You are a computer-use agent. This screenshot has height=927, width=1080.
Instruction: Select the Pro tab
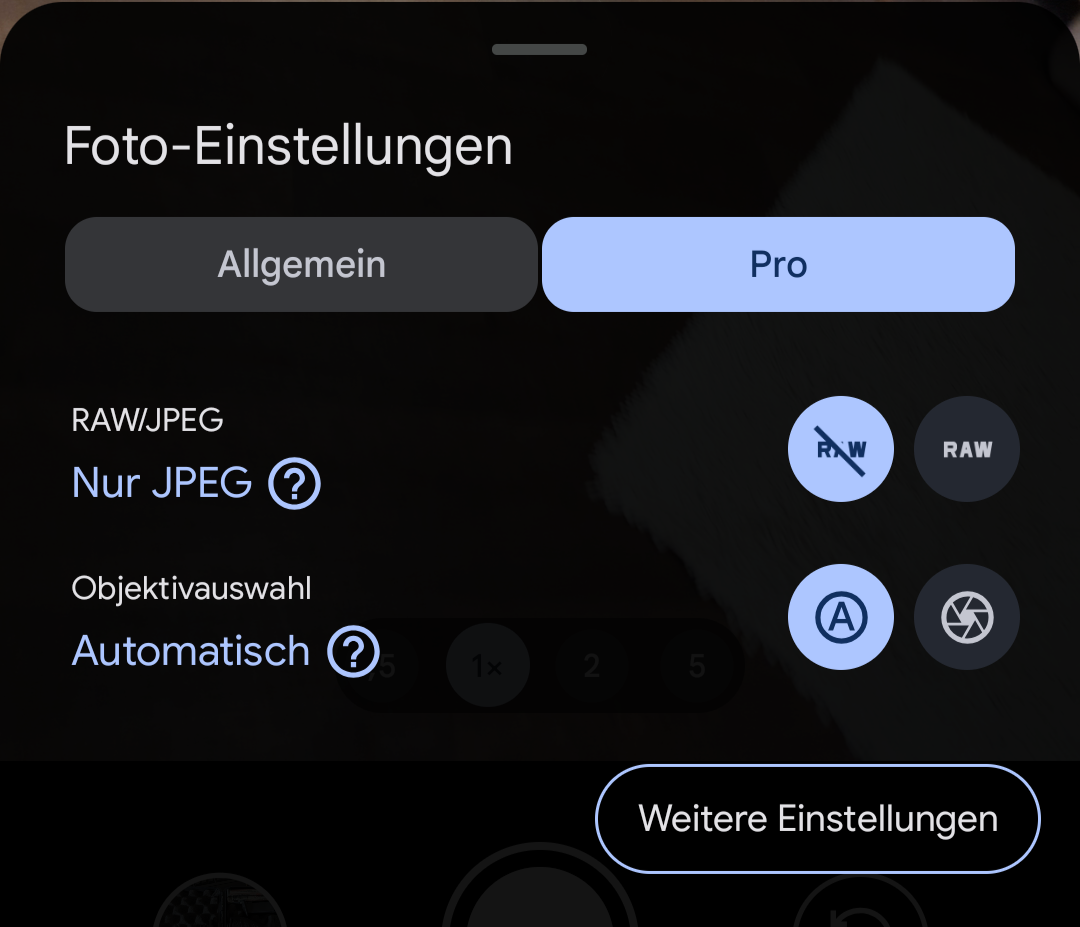(778, 265)
